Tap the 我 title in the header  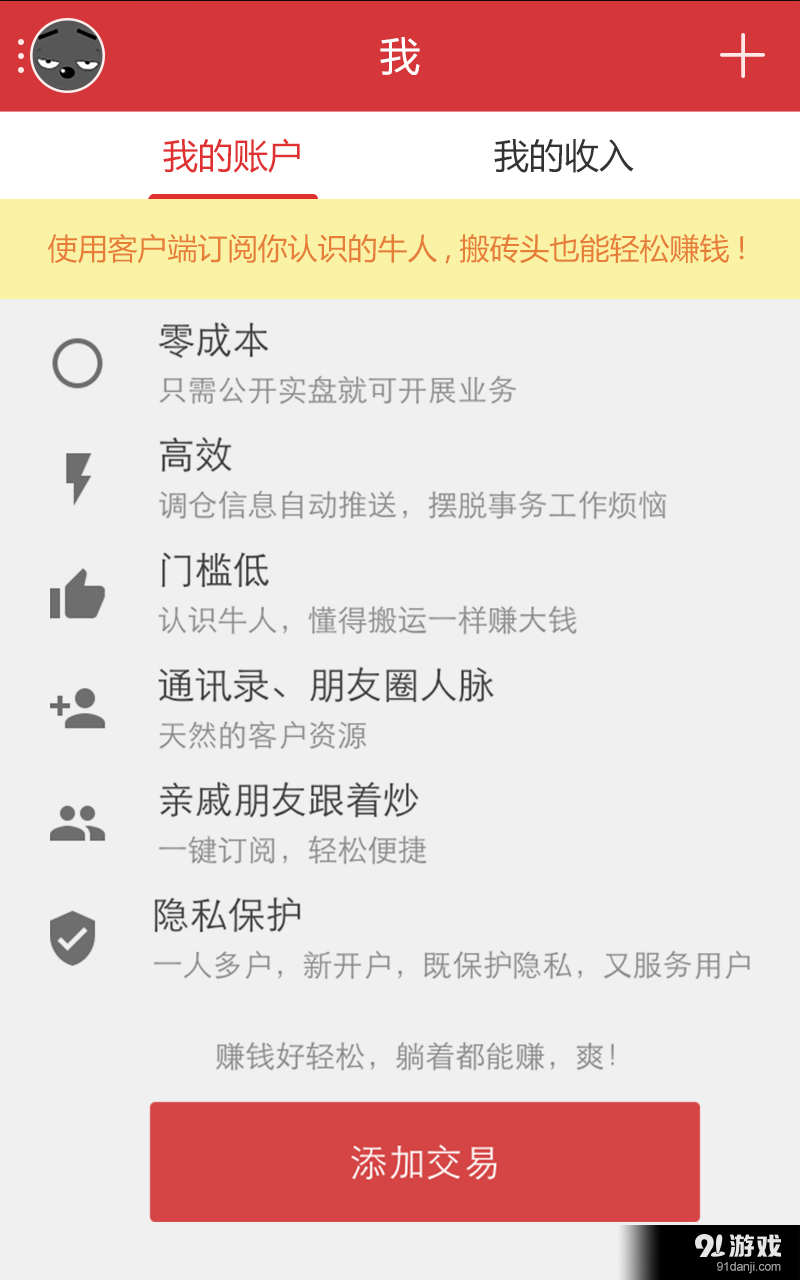tap(399, 57)
